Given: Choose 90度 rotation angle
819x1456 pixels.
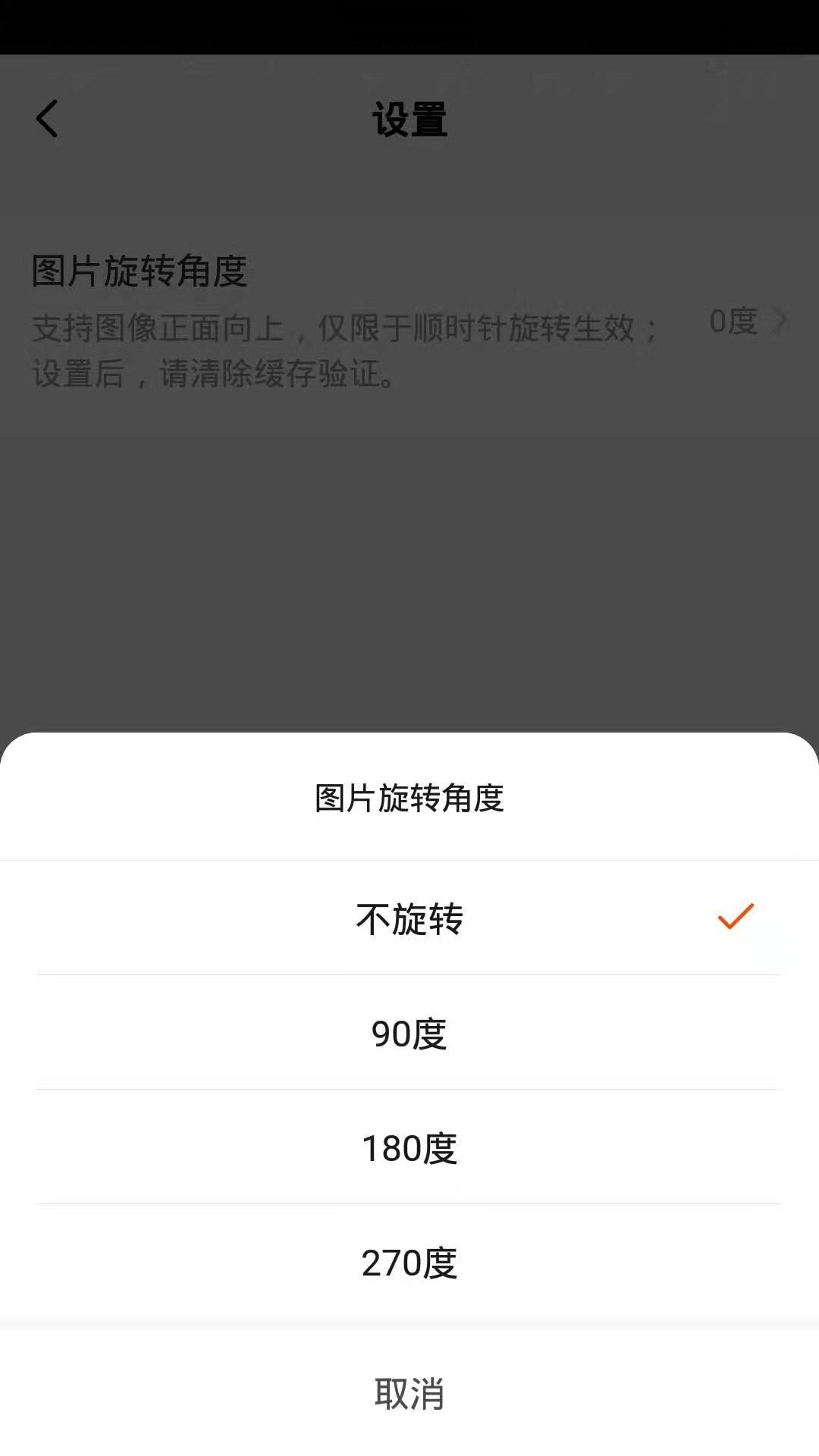Looking at the screenshot, I should pos(409,1034).
